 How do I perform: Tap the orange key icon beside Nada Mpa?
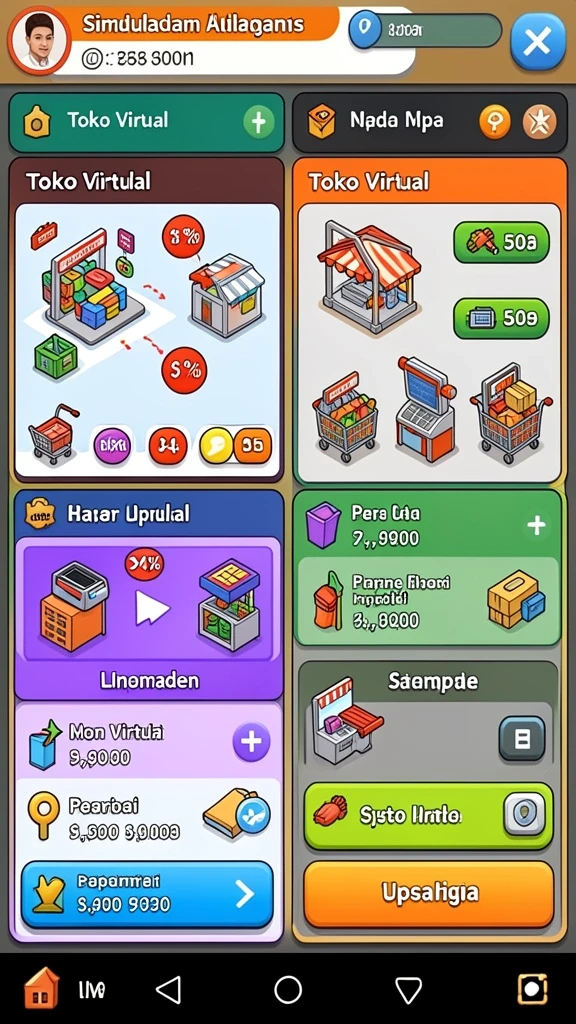(495, 121)
